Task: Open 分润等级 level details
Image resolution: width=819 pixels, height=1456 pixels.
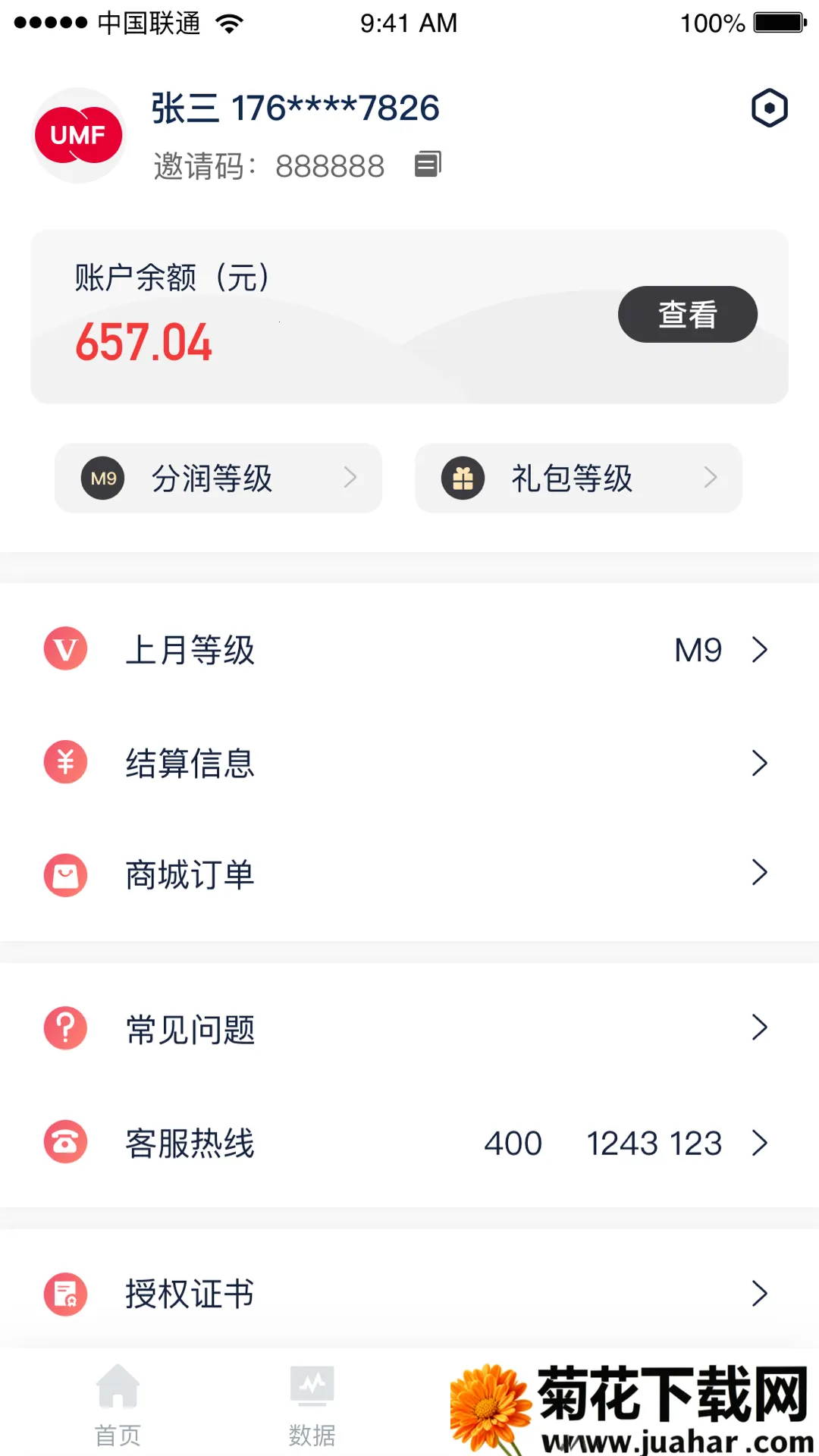Action: tap(218, 479)
